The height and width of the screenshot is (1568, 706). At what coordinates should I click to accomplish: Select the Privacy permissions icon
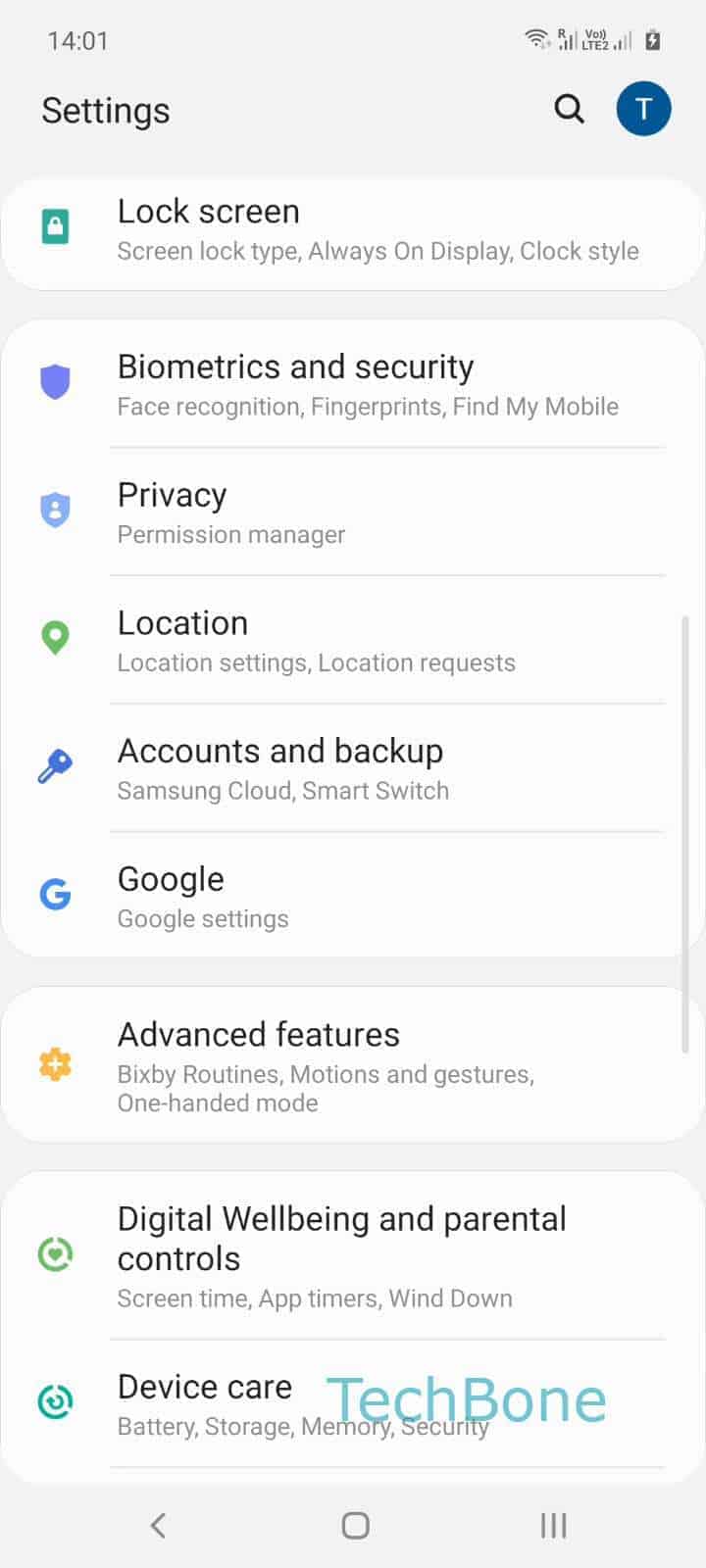tap(55, 510)
